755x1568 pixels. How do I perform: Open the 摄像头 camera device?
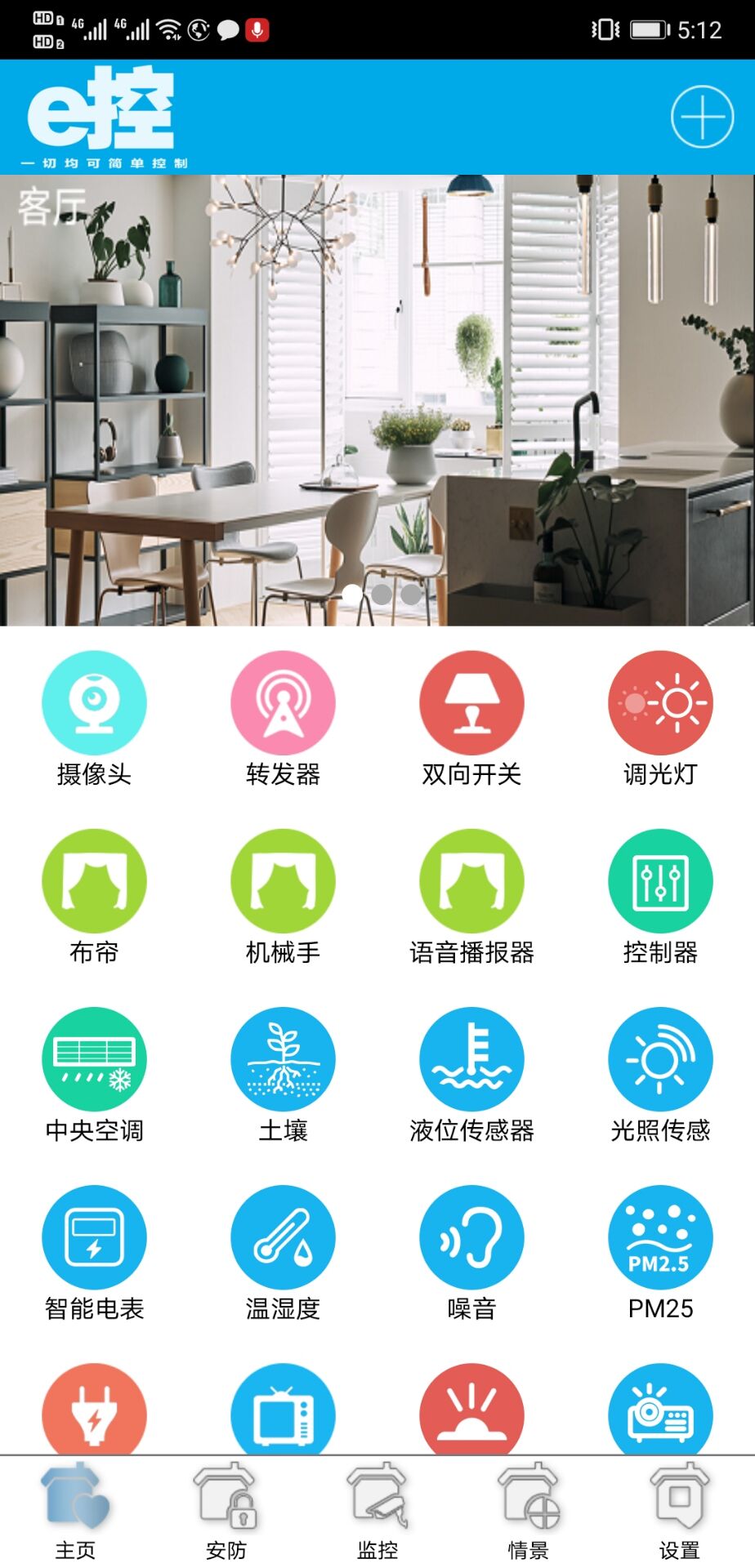click(94, 703)
